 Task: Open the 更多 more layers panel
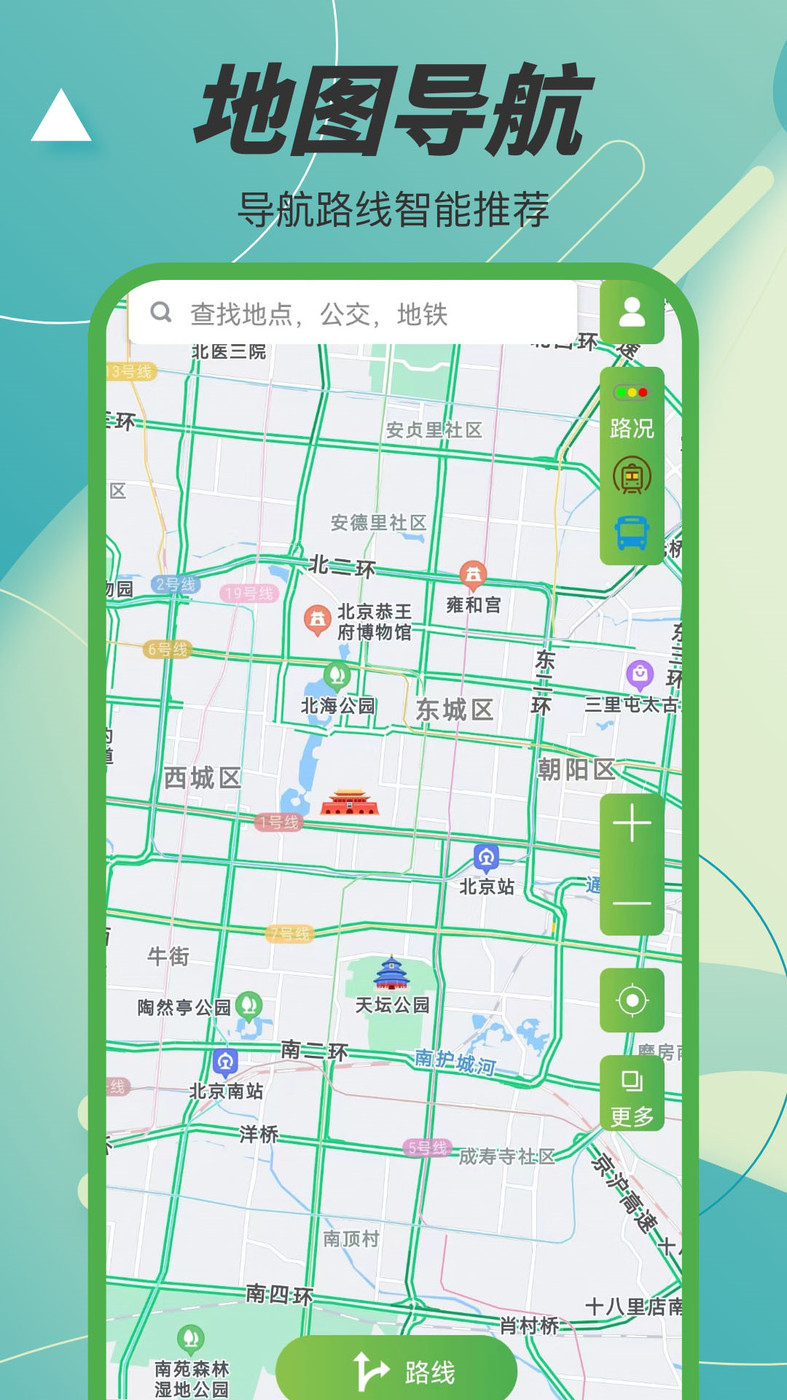click(632, 1083)
